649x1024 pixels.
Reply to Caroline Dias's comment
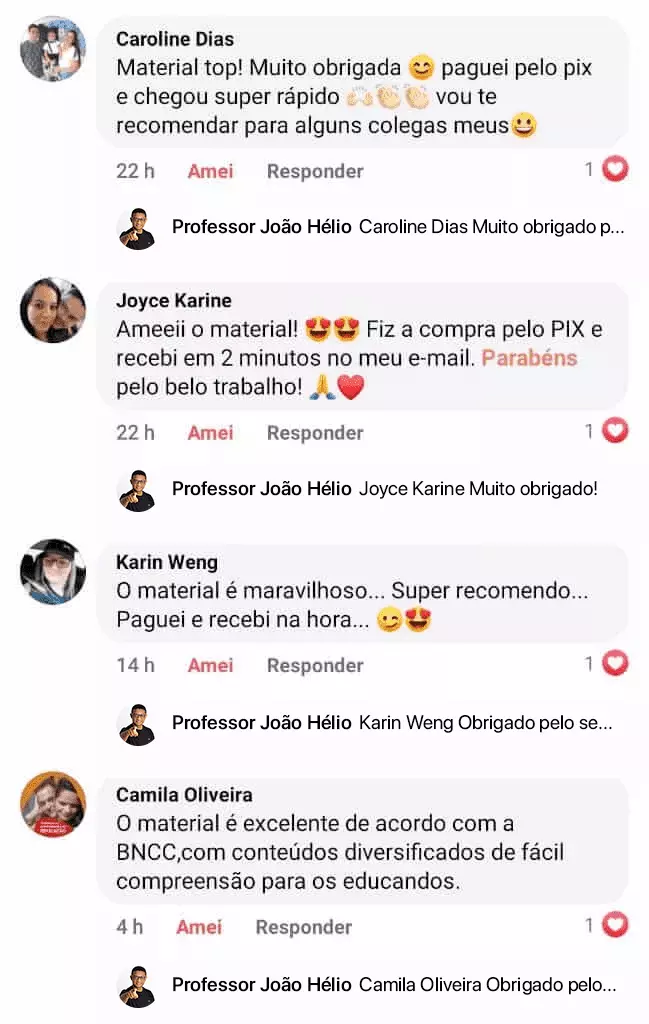pos(315,171)
